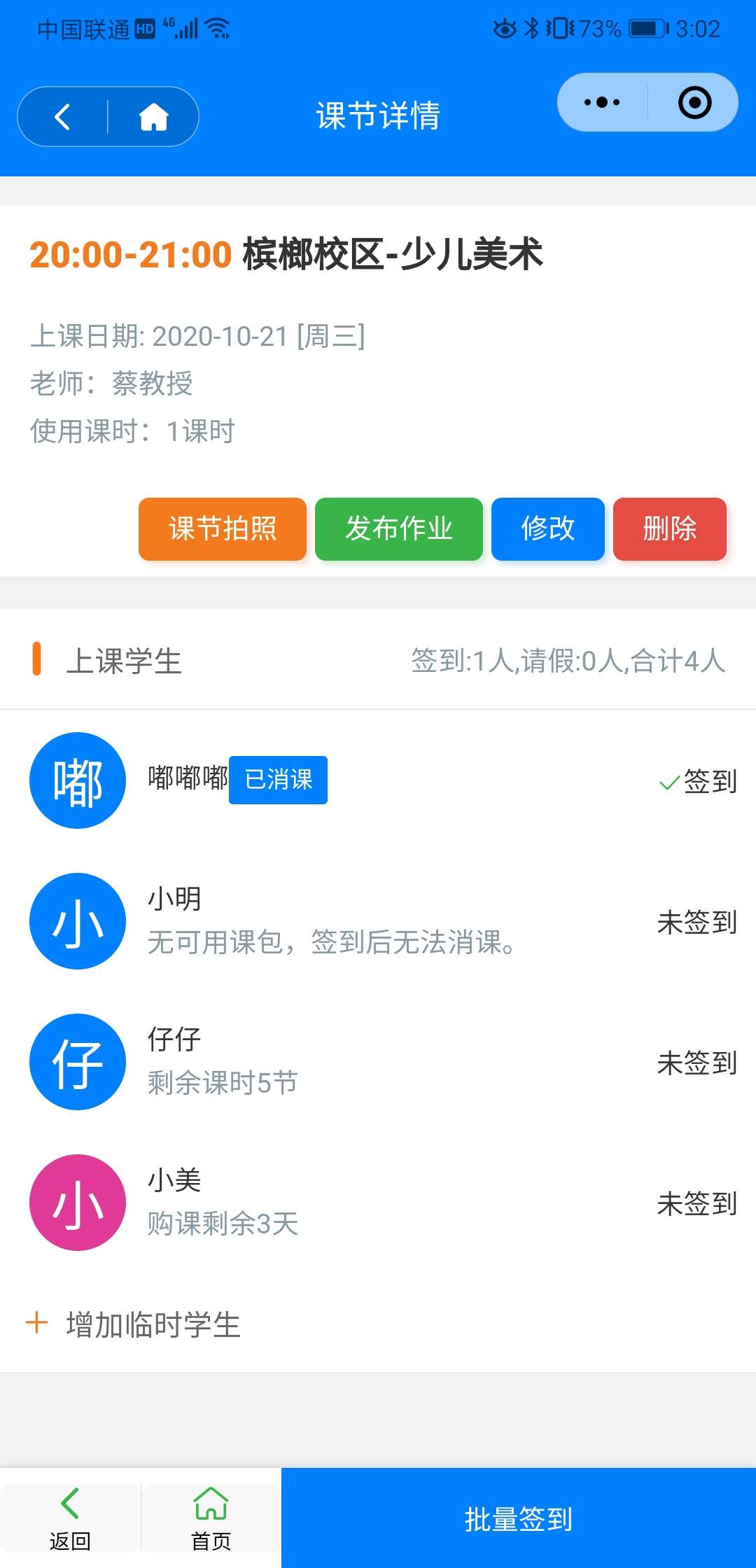The width and height of the screenshot is (756, 1568).
Task: Open the three-dot mini program menu
Action: (602, 102)
